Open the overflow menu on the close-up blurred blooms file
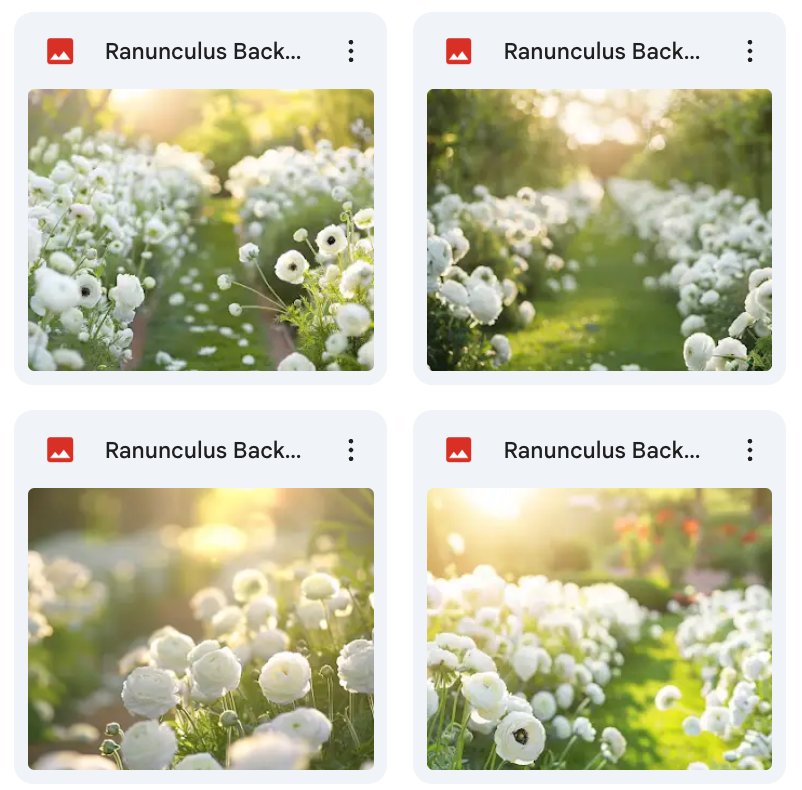The width and height of the screenshot is (802, 790). [351, 450]
